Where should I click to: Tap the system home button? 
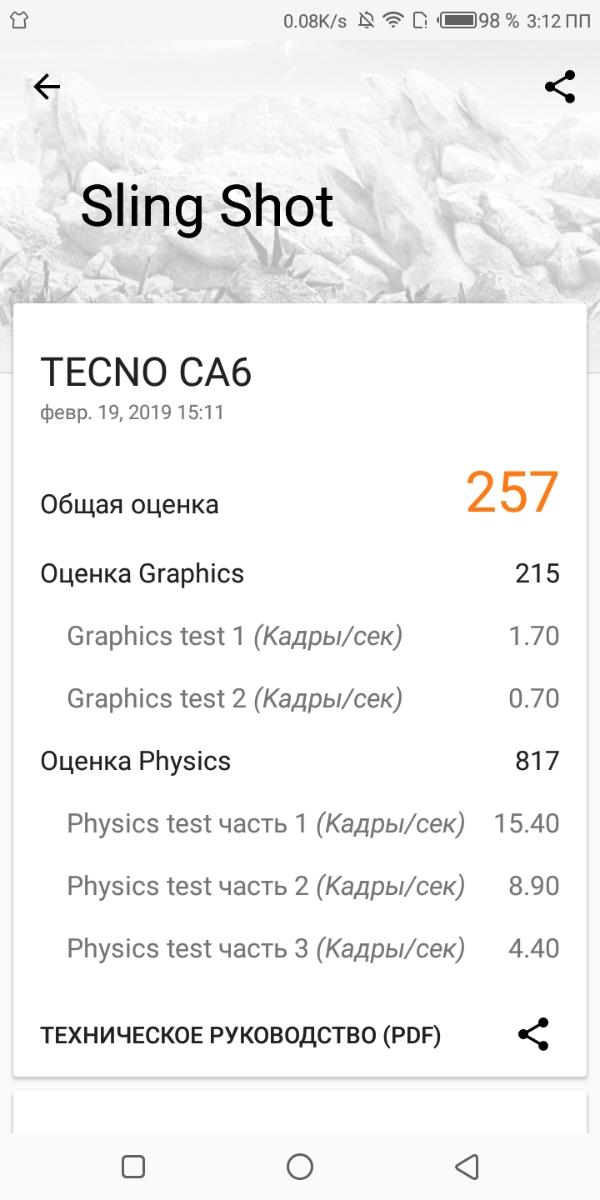[300, 1166]
